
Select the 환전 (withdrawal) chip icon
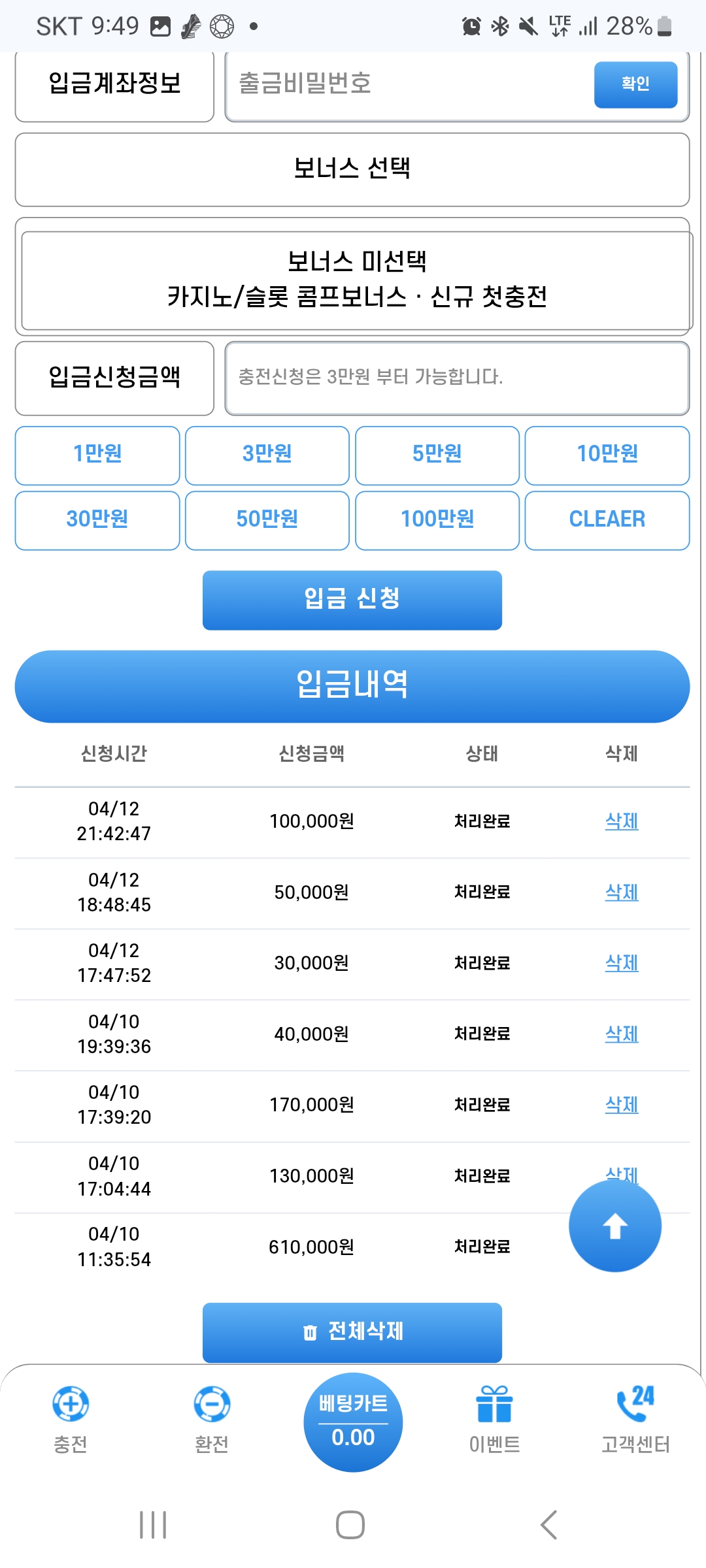pyautogui.click(x=210, y=1424)
